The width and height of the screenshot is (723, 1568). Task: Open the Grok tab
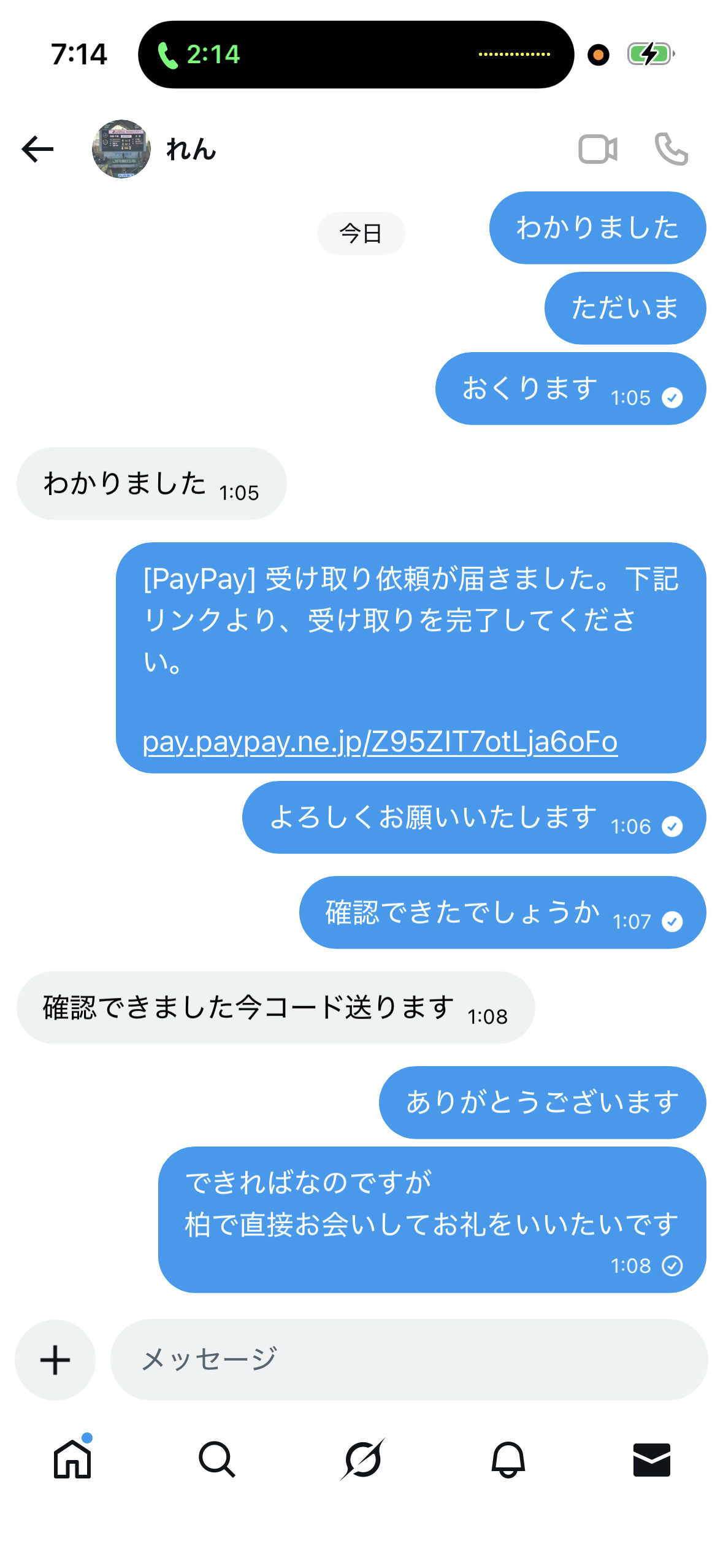pos(362,1459)
